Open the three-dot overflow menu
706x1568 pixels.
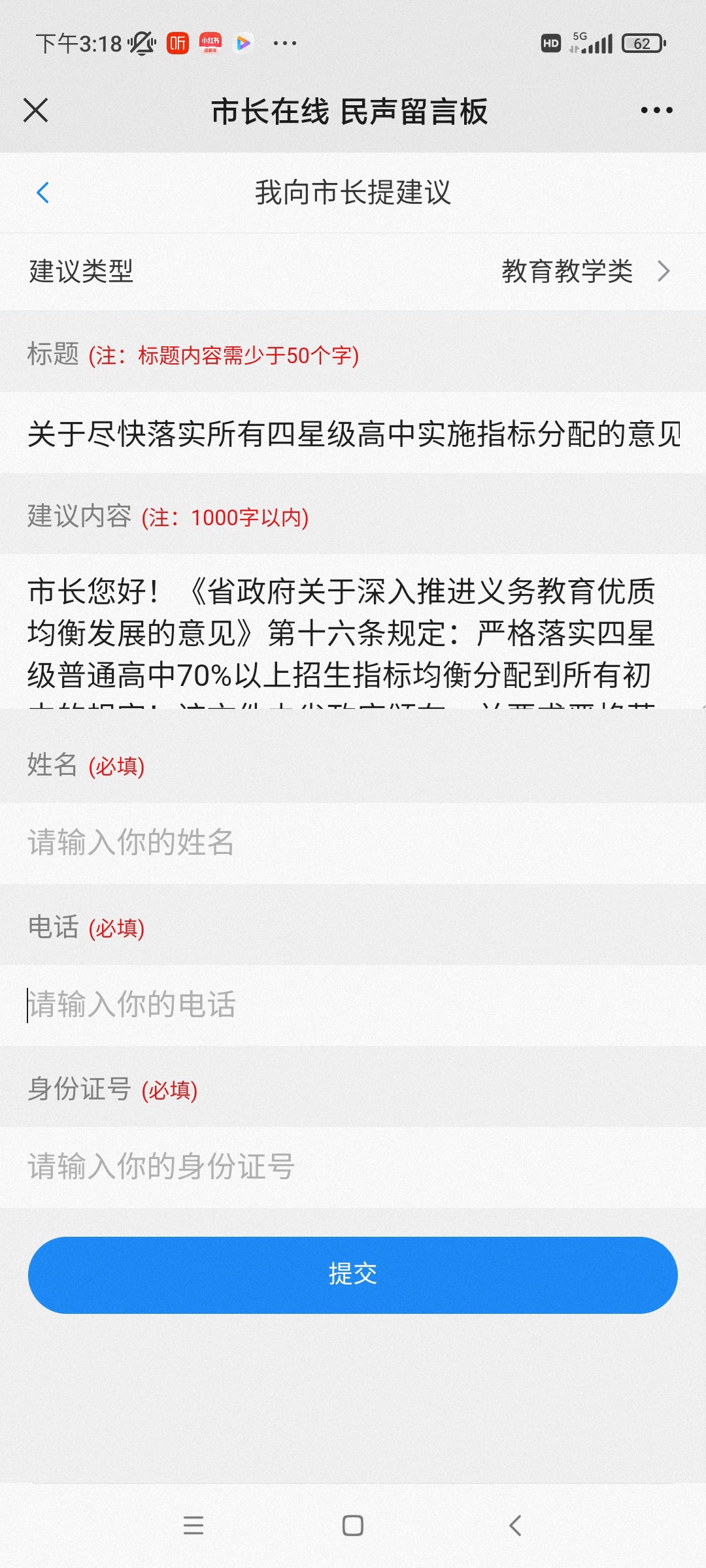pyautogui.click(x=656, y=110)
